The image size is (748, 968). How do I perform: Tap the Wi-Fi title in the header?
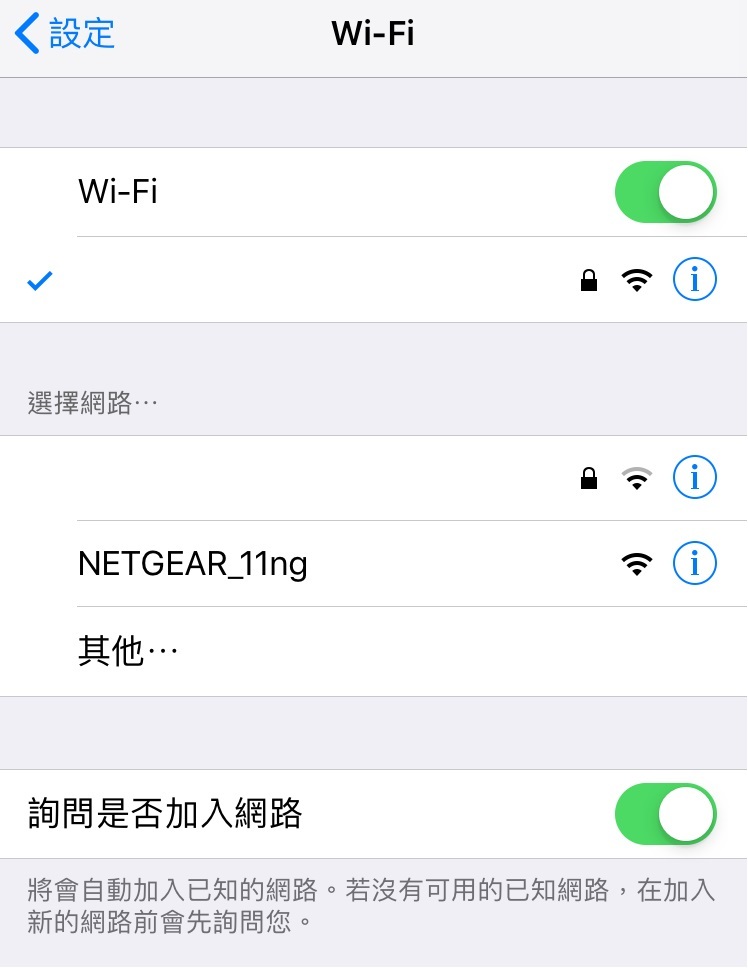[x=372, y=32]
